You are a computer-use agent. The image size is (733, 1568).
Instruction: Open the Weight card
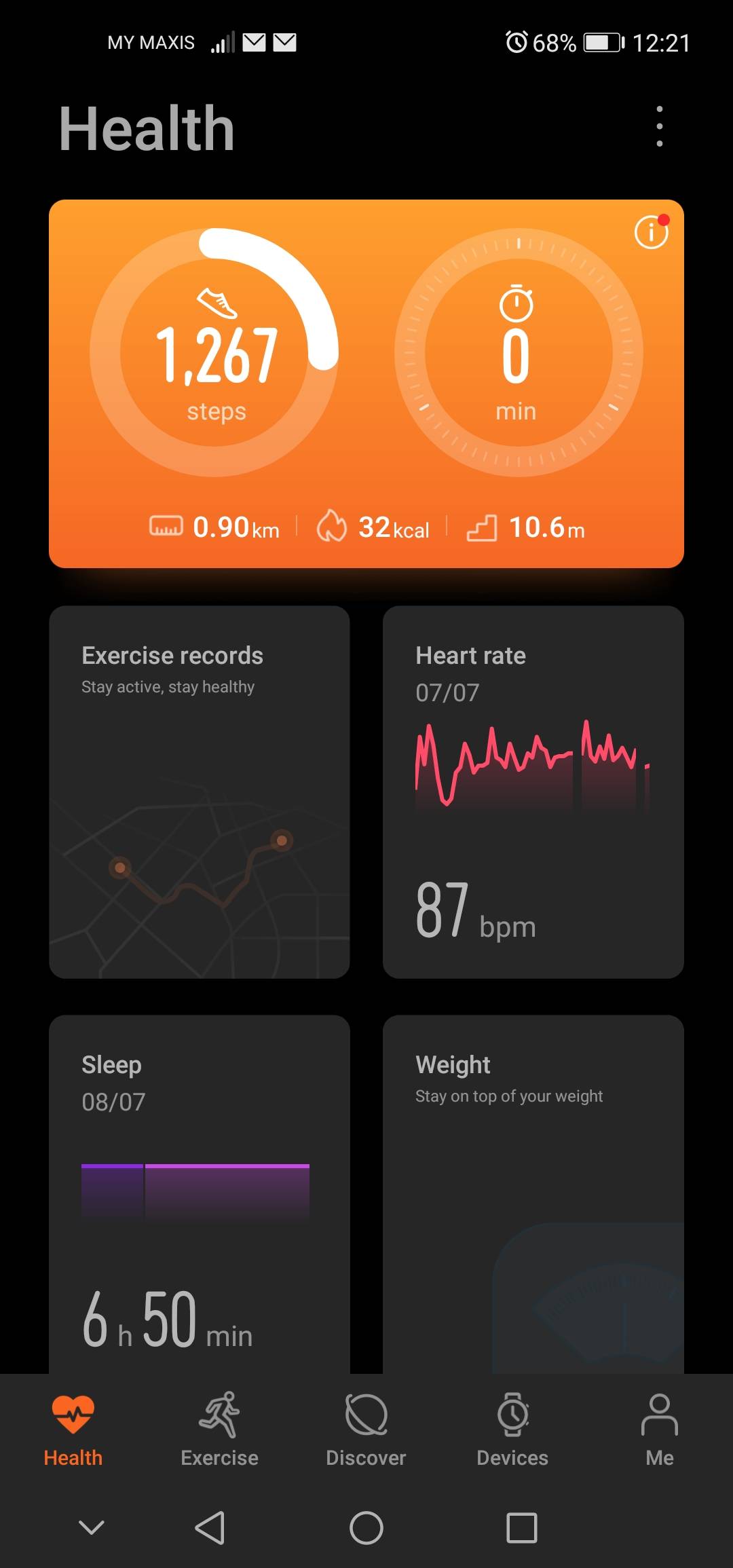pos(533,1195)
